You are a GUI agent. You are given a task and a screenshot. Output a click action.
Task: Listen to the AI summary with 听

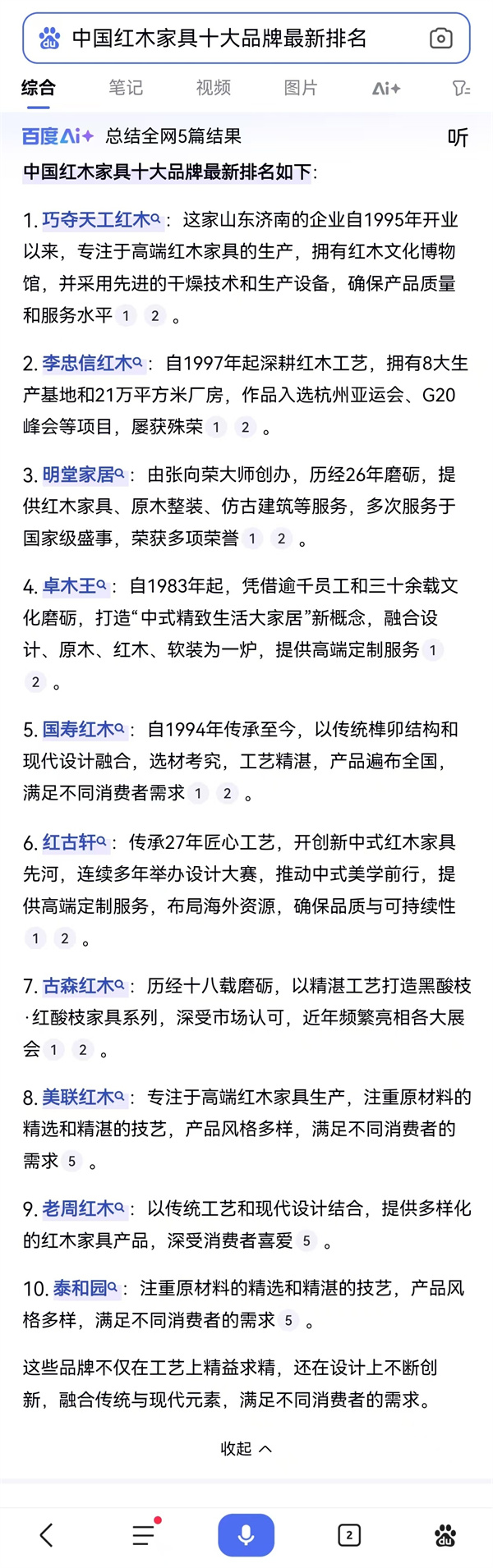(x=458, y=137)
